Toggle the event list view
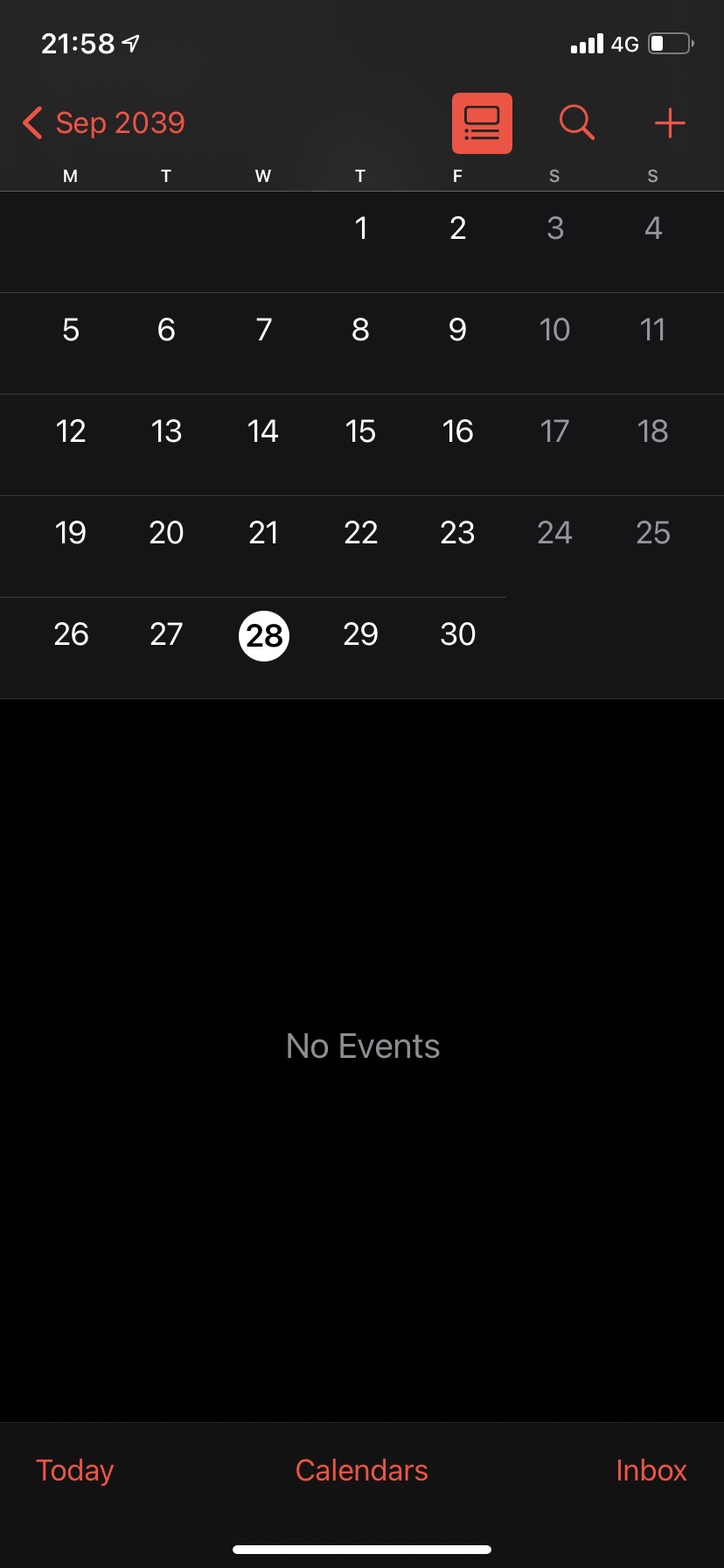This screenshot has height=1568, width=724. click(482, 123)
